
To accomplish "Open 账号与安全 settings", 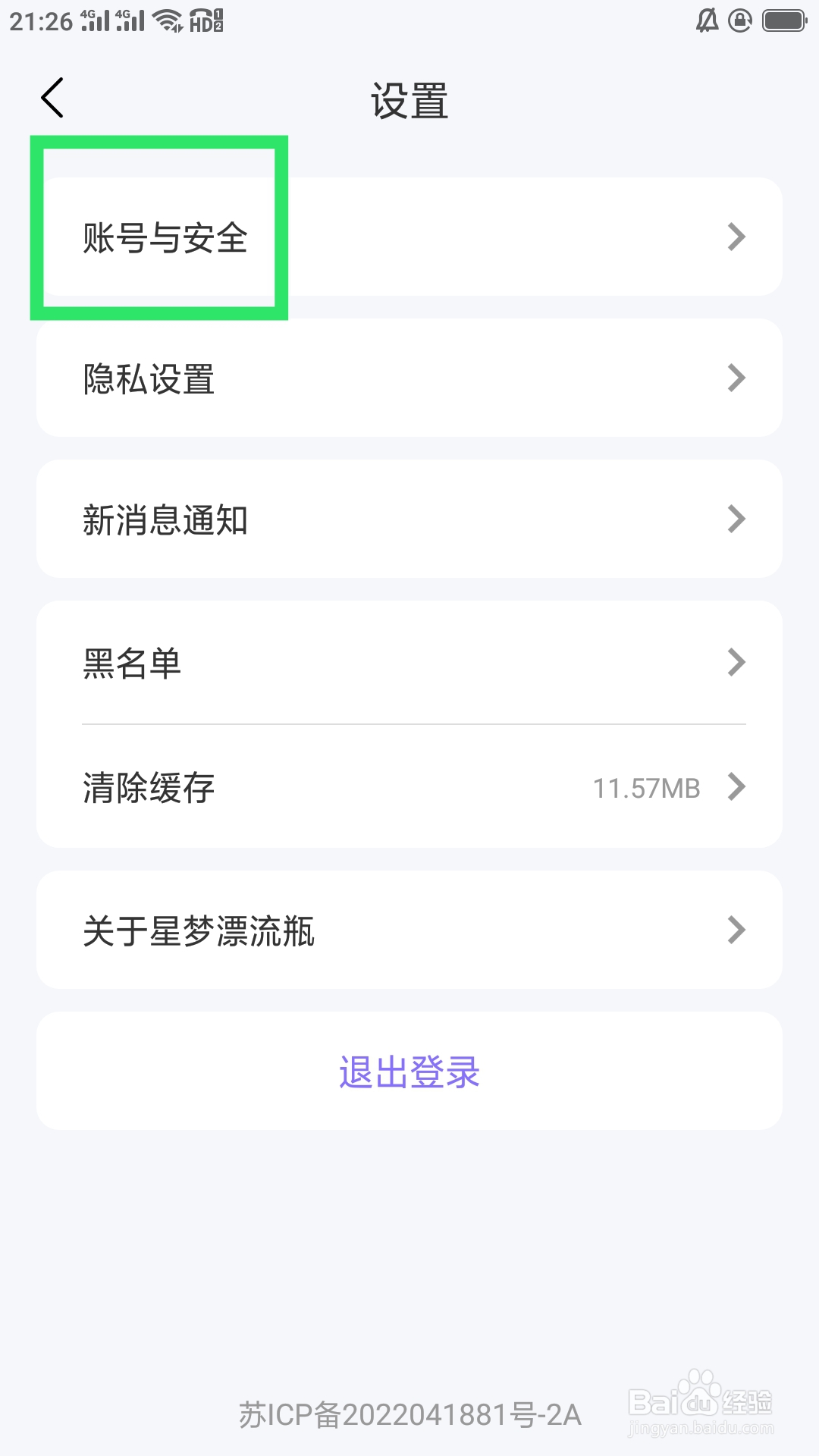I will pyautogui.click(x=409, y=237).
